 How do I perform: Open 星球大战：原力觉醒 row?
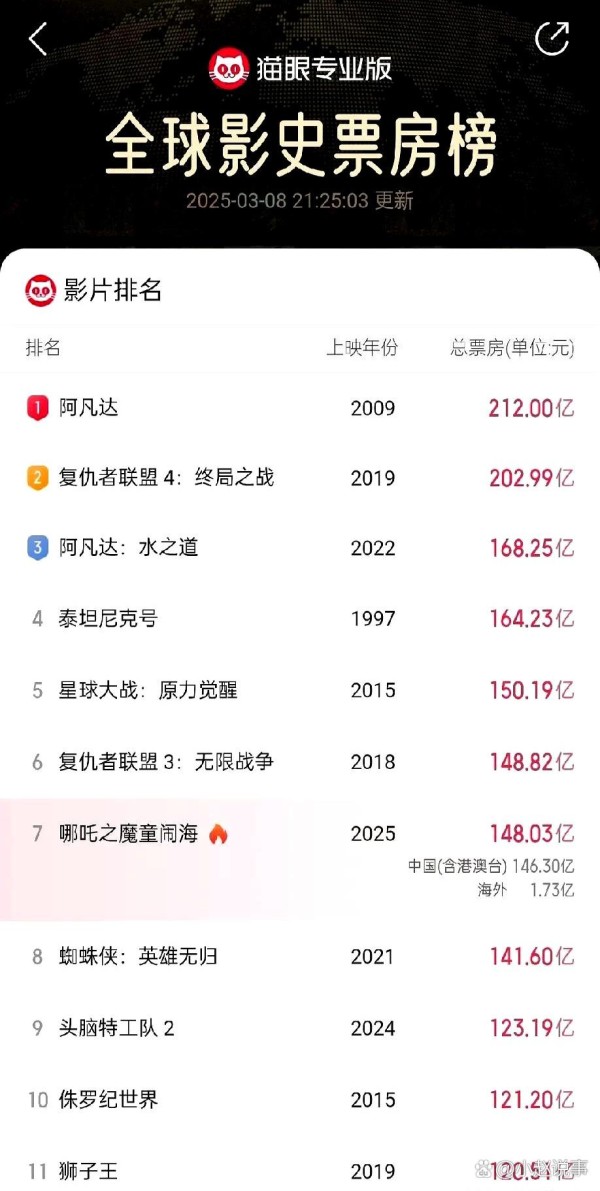(300, 690)
